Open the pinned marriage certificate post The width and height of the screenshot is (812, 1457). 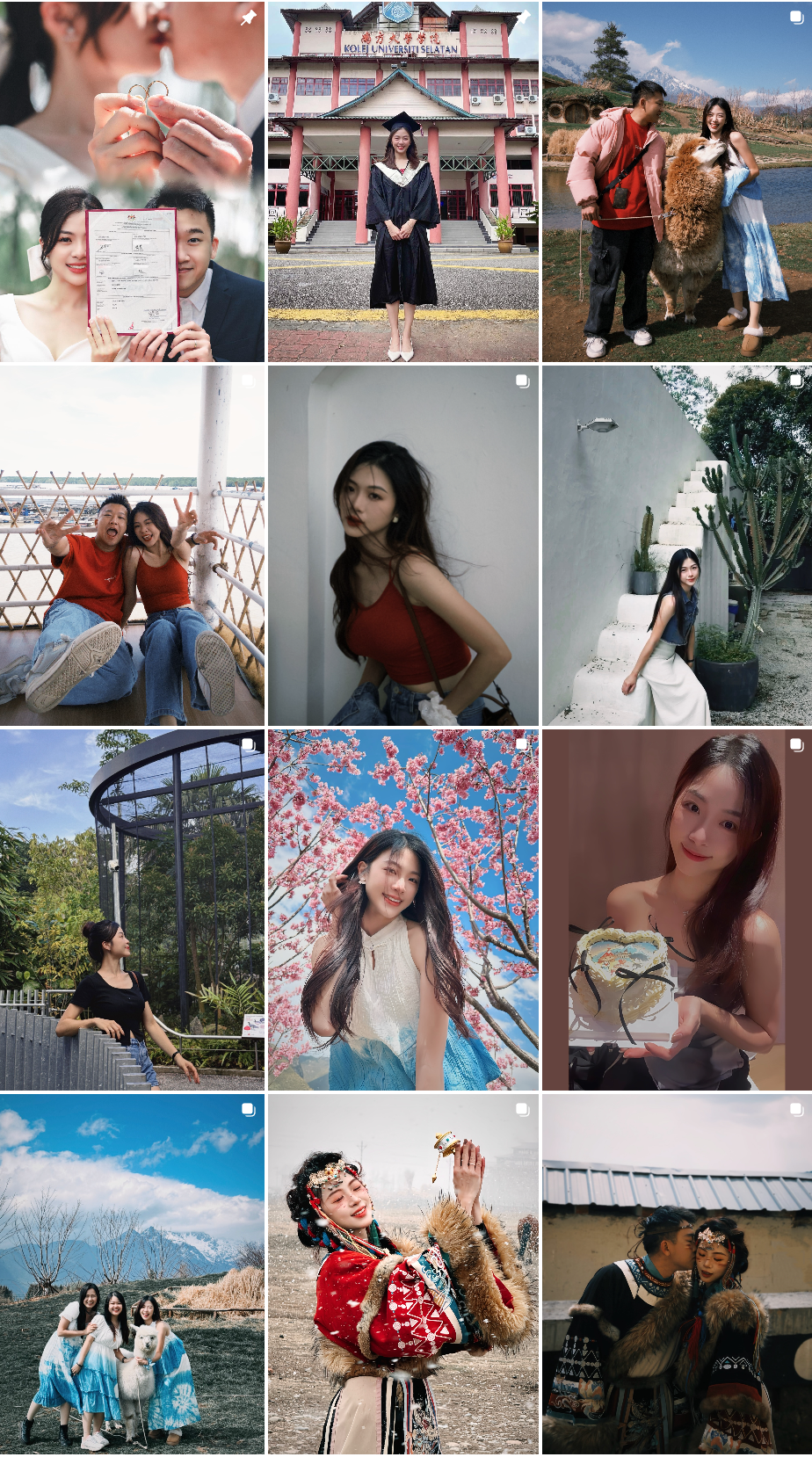pyautogui.click(x=132, y=182)
